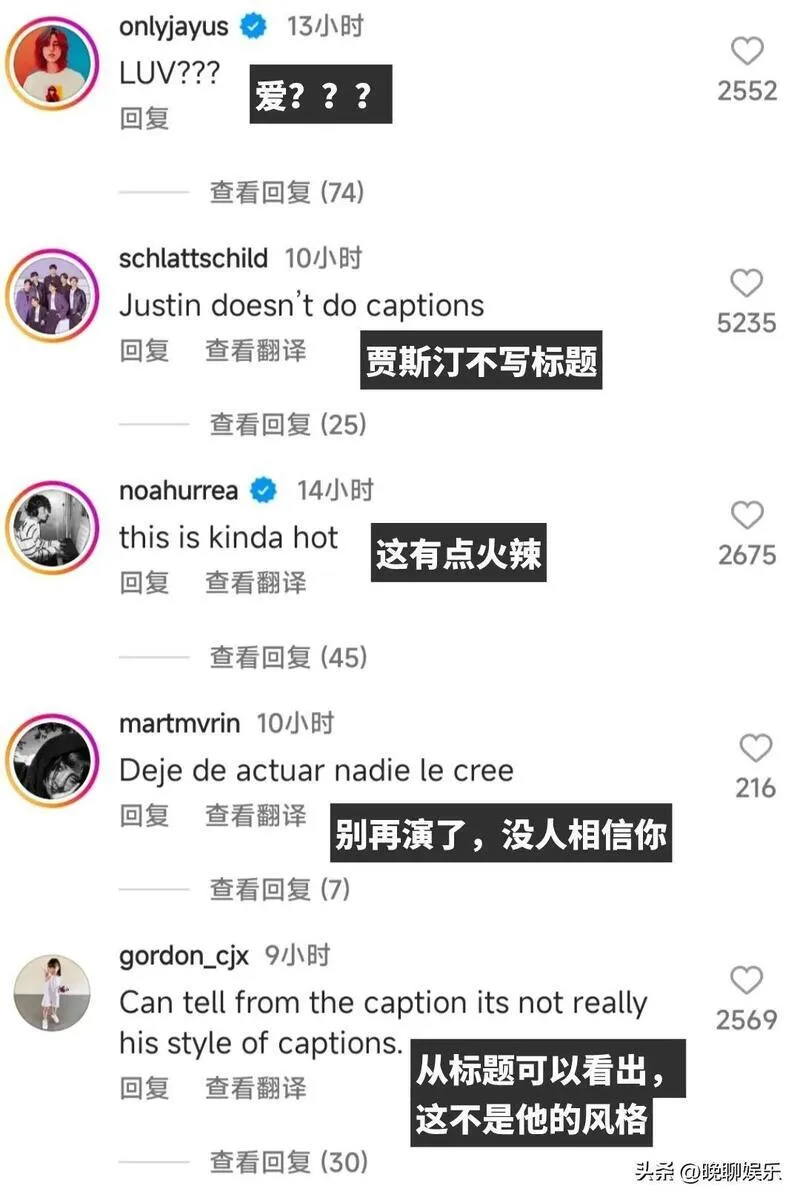
Task: View 74 replies under onlyjayus's comment
Action: tap(286, 192)
